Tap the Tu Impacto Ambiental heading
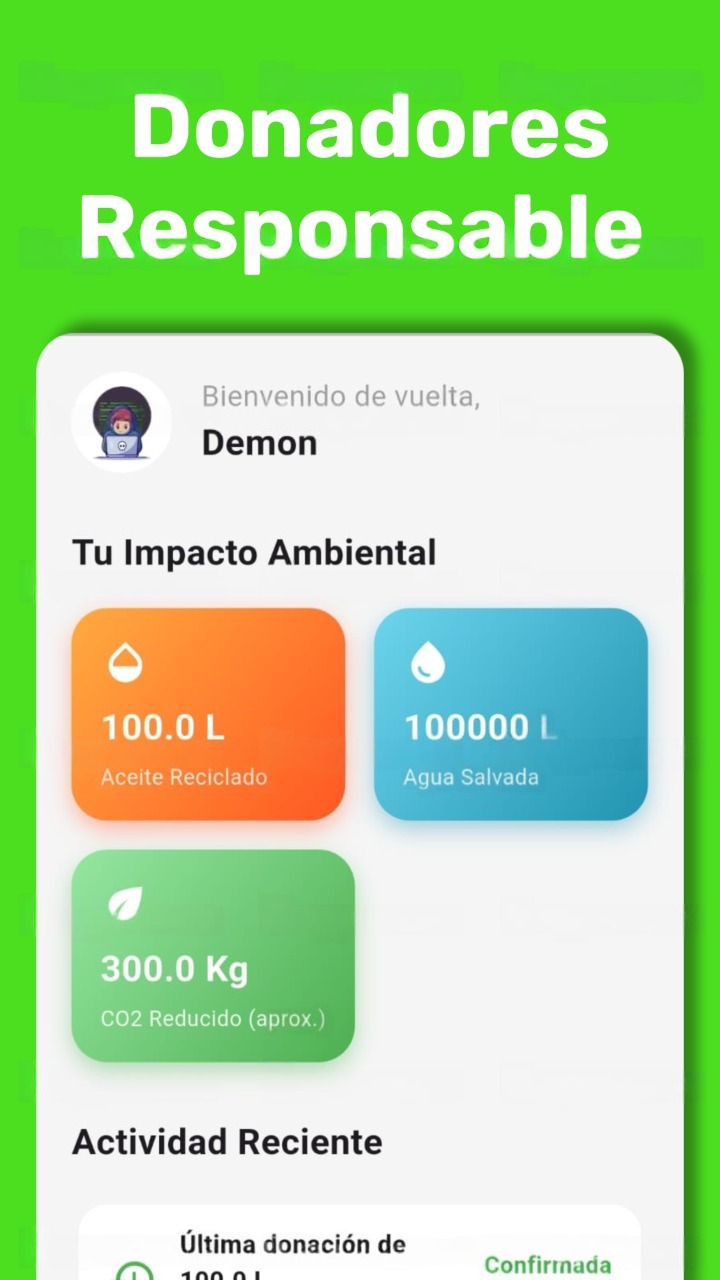Image resolution: width=720 pixels, height=1280 pixels. 255,551
